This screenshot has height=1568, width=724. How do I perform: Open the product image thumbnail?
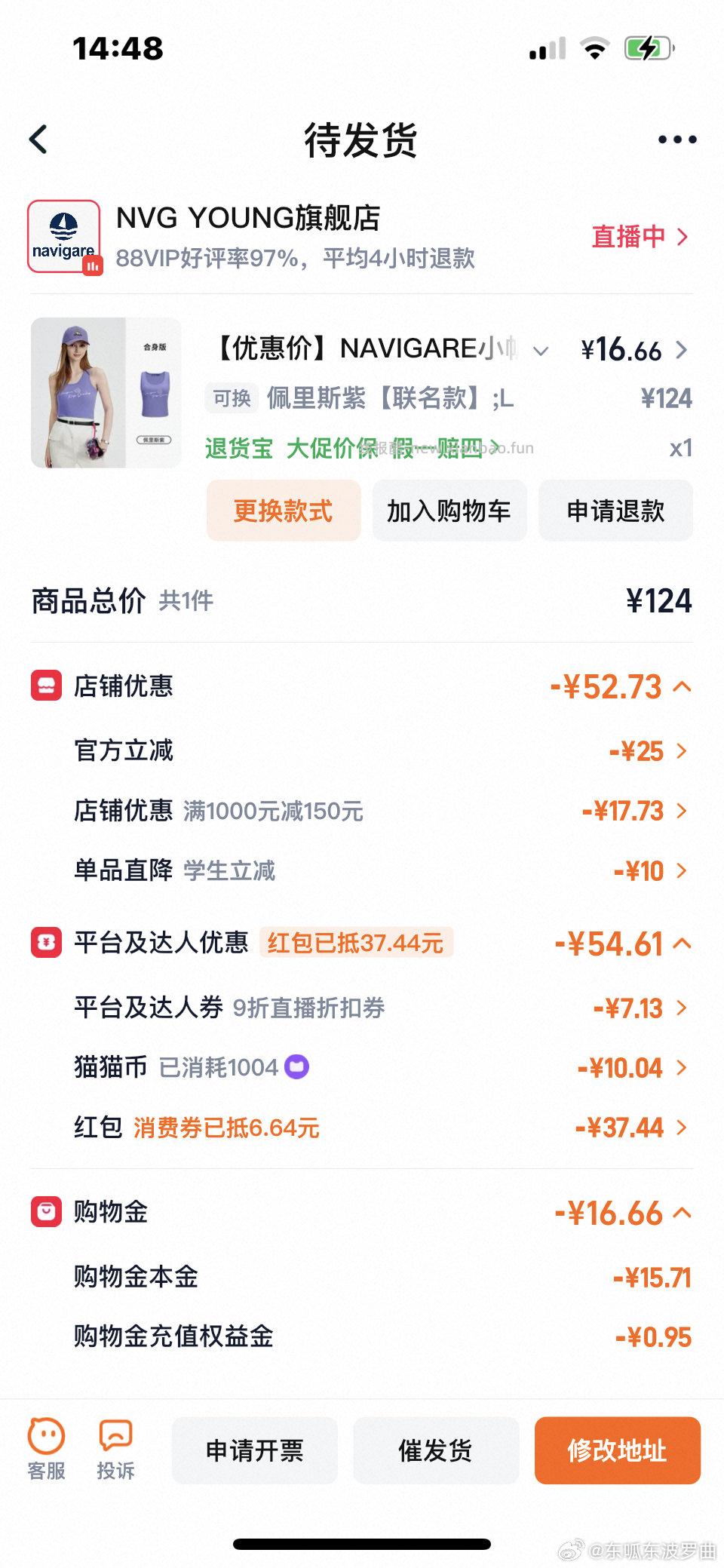(x=105, y=391)
